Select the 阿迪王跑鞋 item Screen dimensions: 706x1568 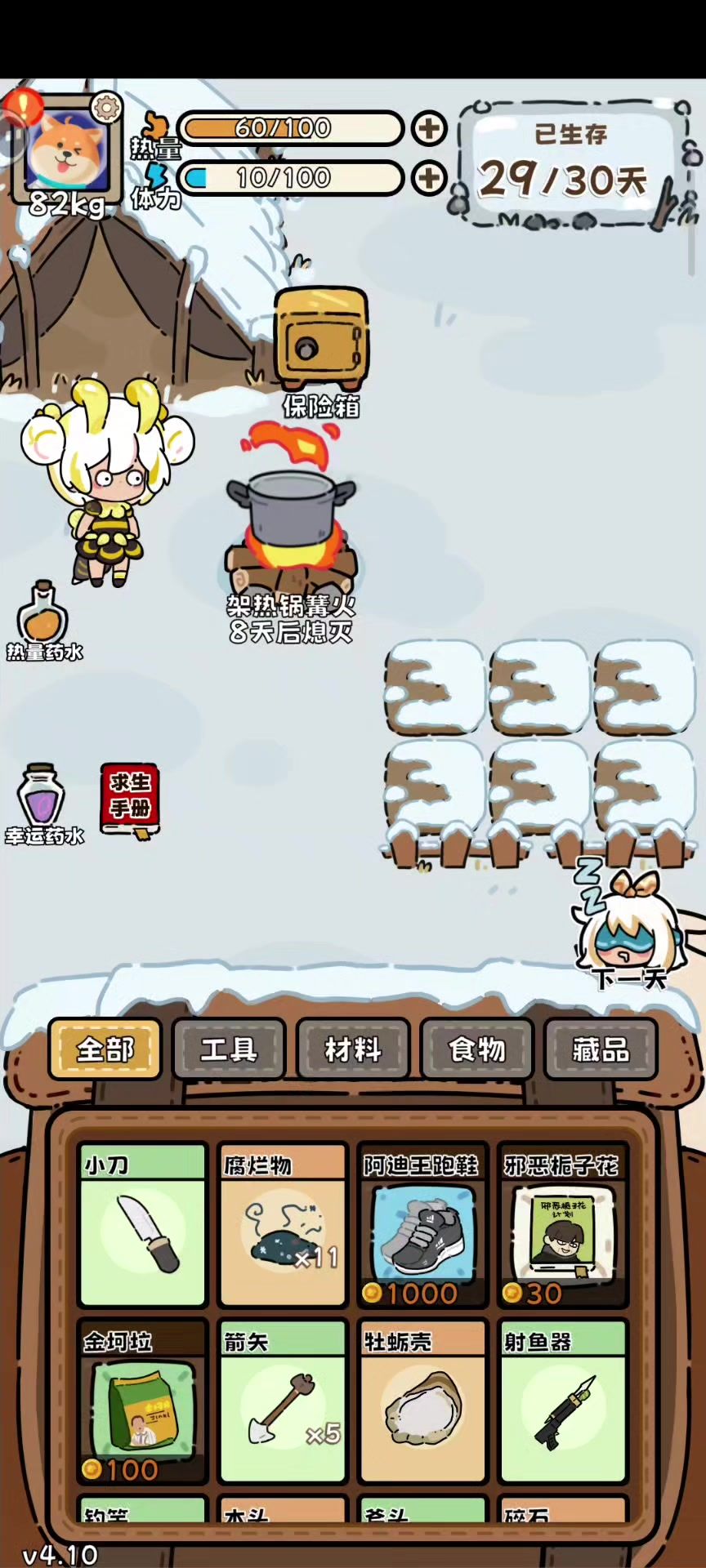click(x=422, y=1227)
